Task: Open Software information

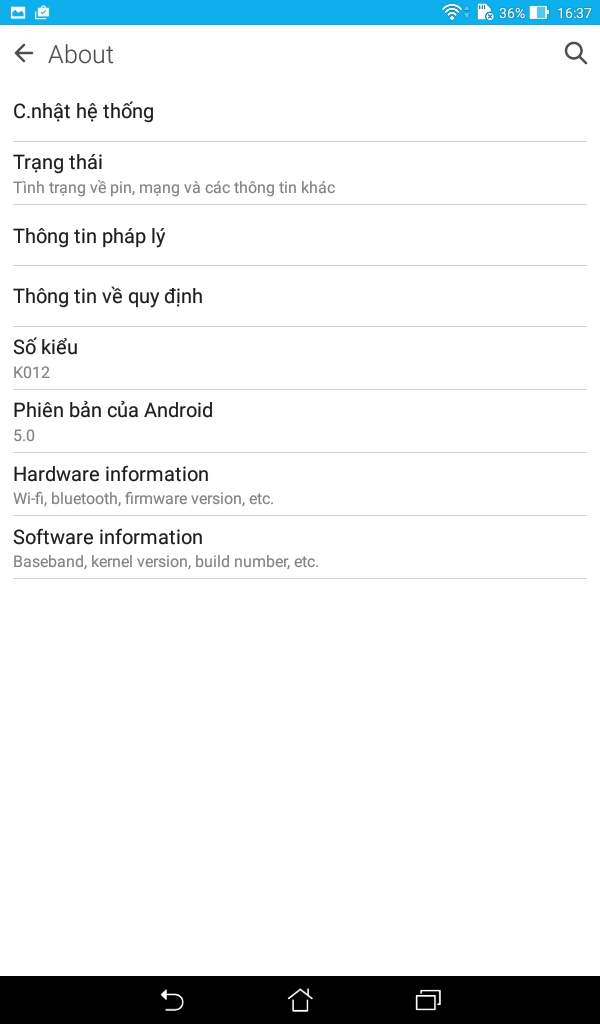Action: coord(300,547)
